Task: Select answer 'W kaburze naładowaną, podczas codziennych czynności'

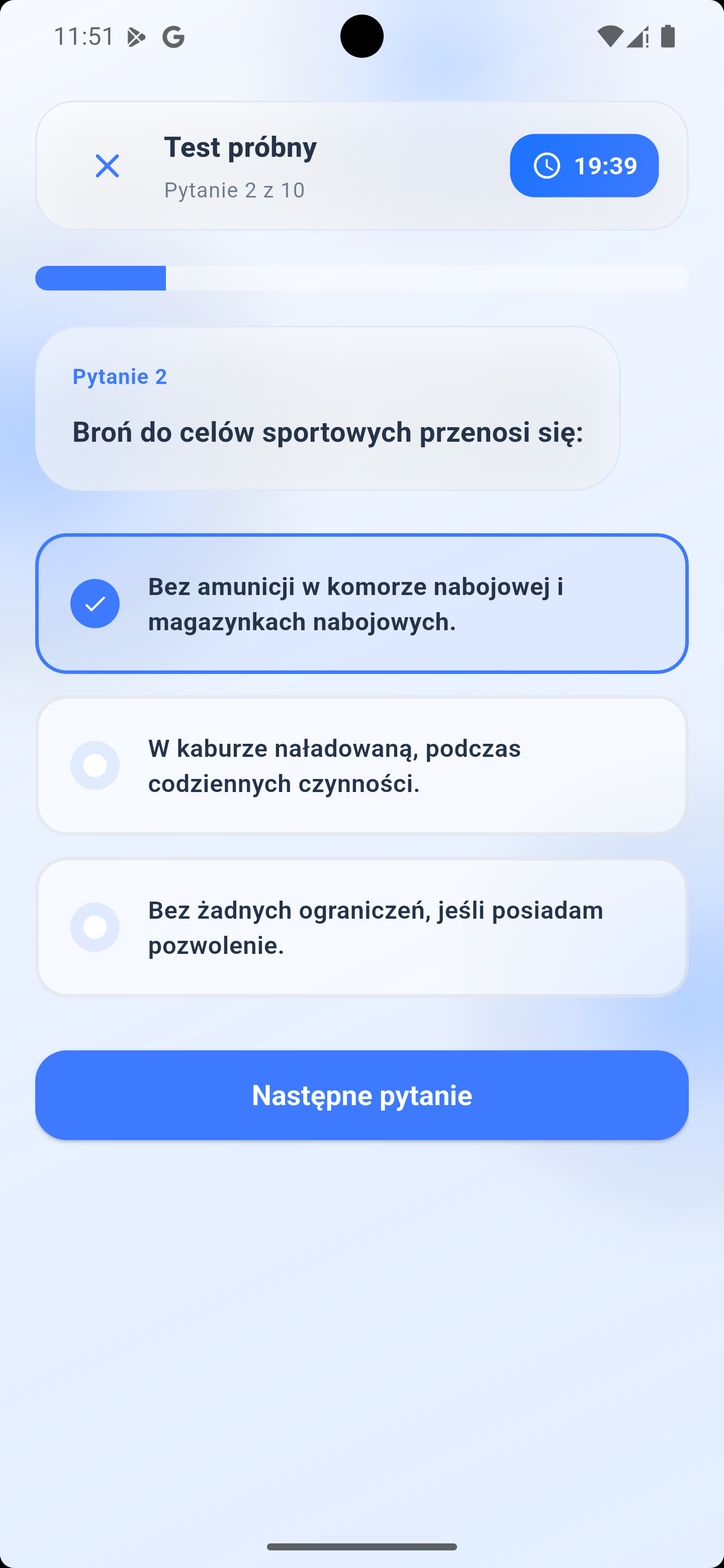Action: [x=361, y=765]
